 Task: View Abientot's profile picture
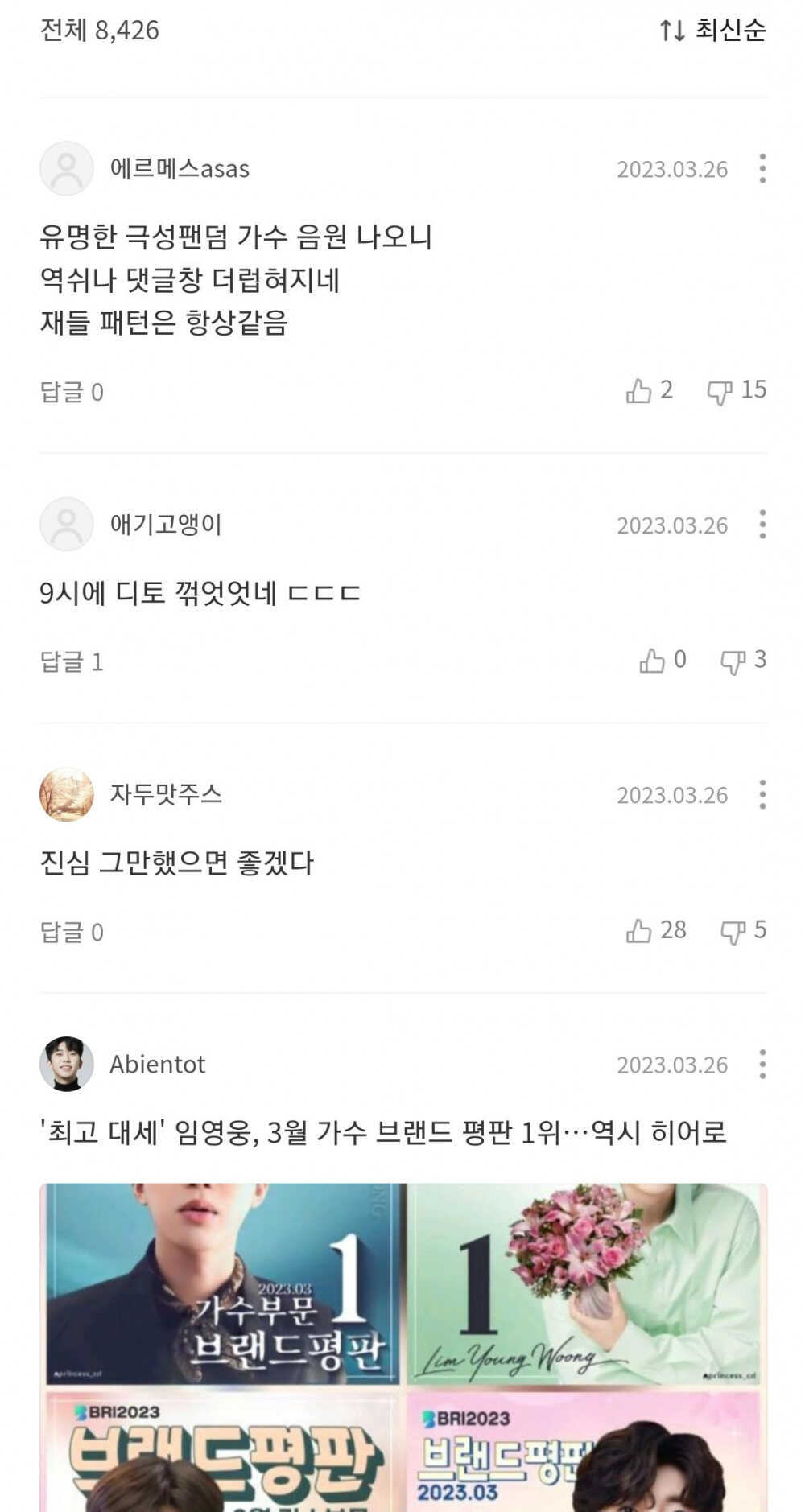pos(67,1064)
